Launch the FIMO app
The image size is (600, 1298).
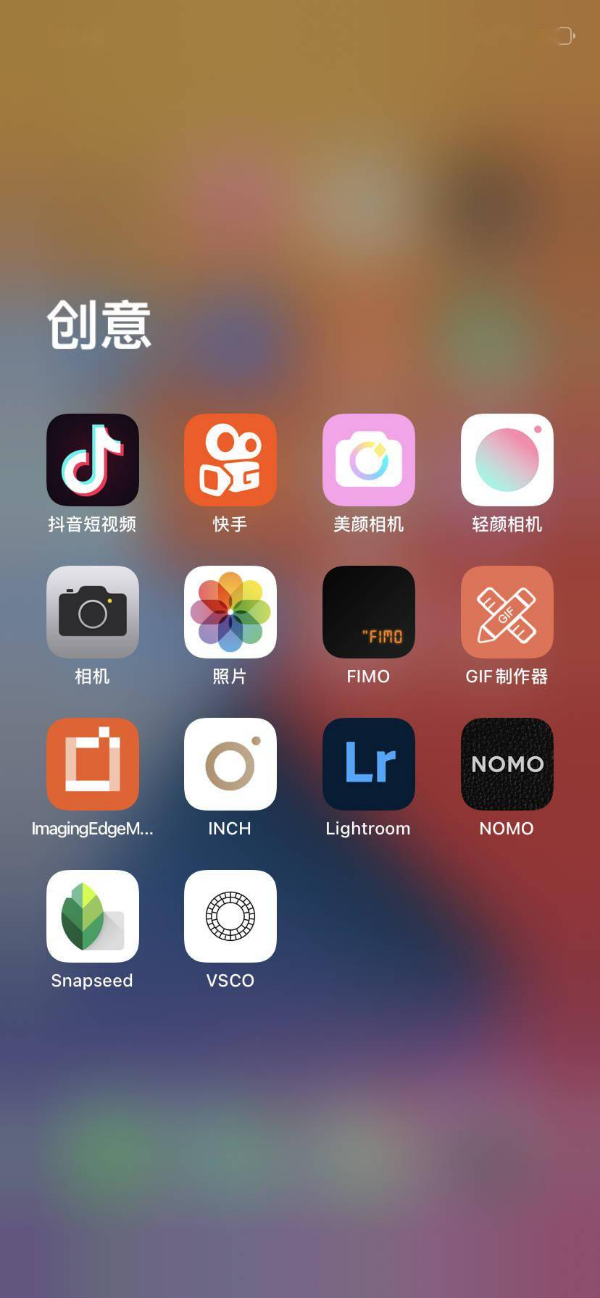click(x=368, y=612)
